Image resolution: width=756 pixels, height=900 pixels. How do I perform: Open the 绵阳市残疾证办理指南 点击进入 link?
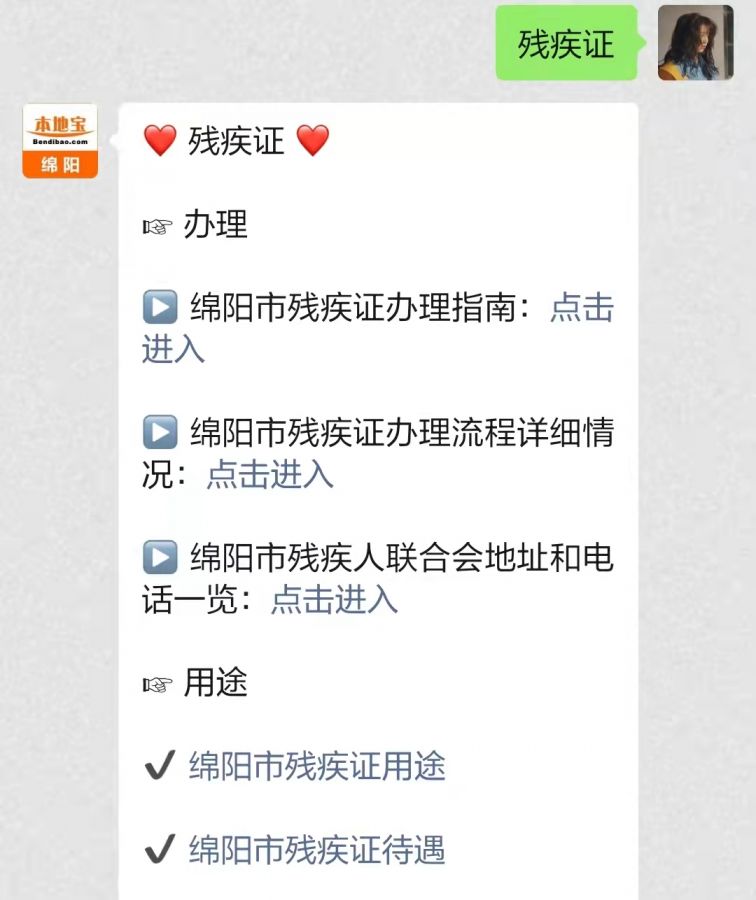coord(581,309)
